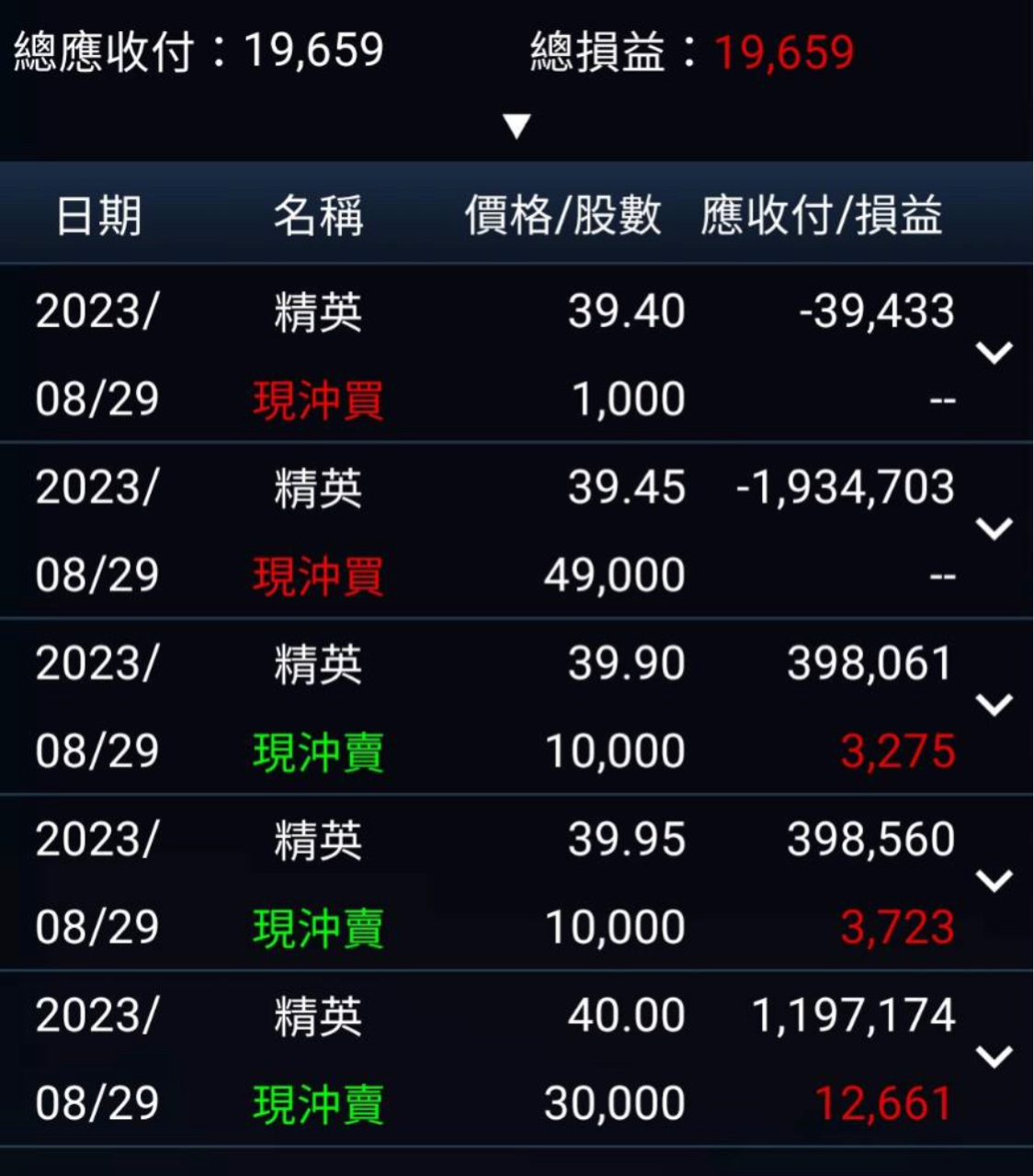Expand the 精英 buy row at 39.40

pyautogui.click(x=994, y=353)
